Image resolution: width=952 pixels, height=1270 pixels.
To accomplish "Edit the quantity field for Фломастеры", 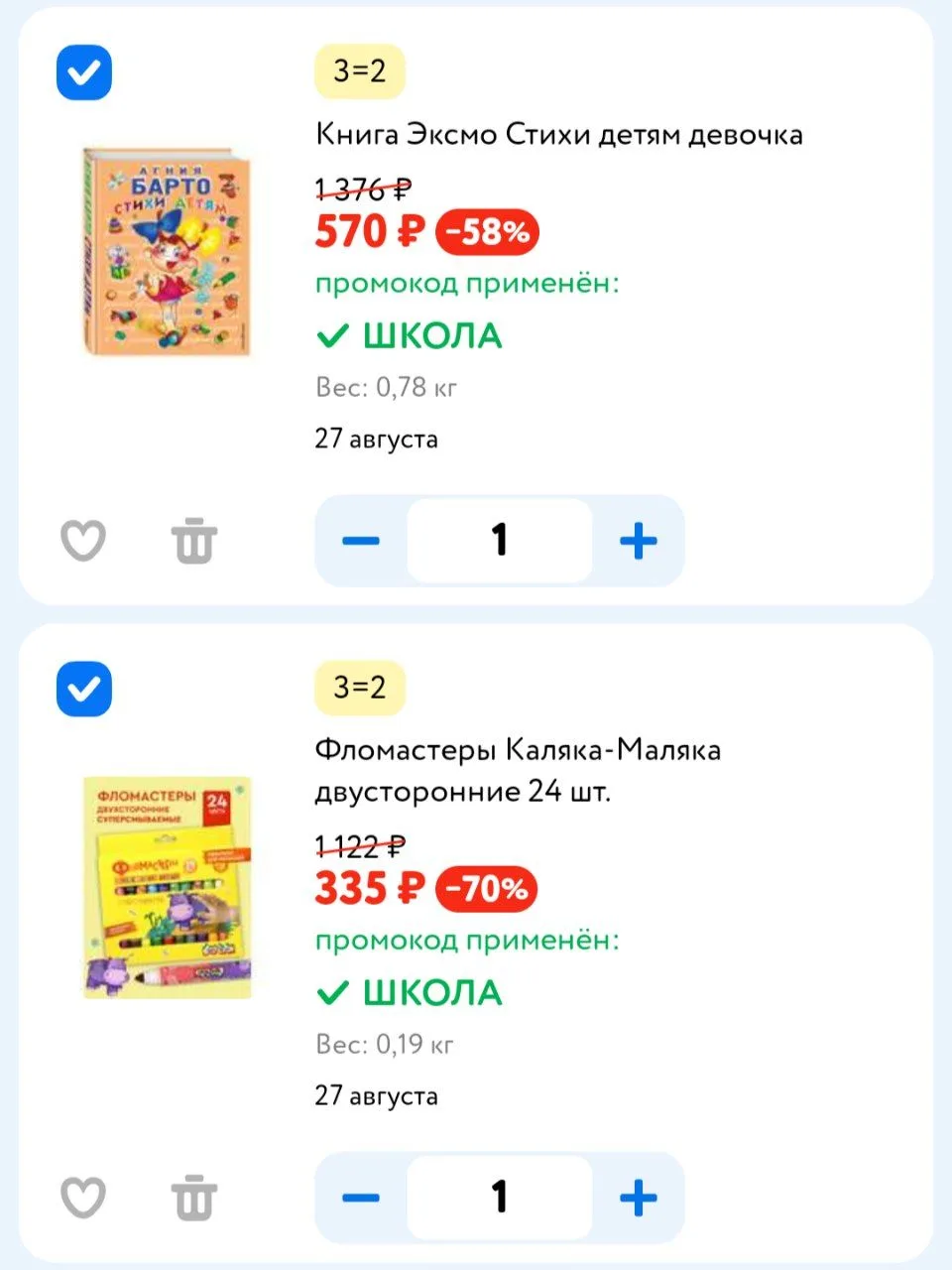I will [x=500, y=1198].
